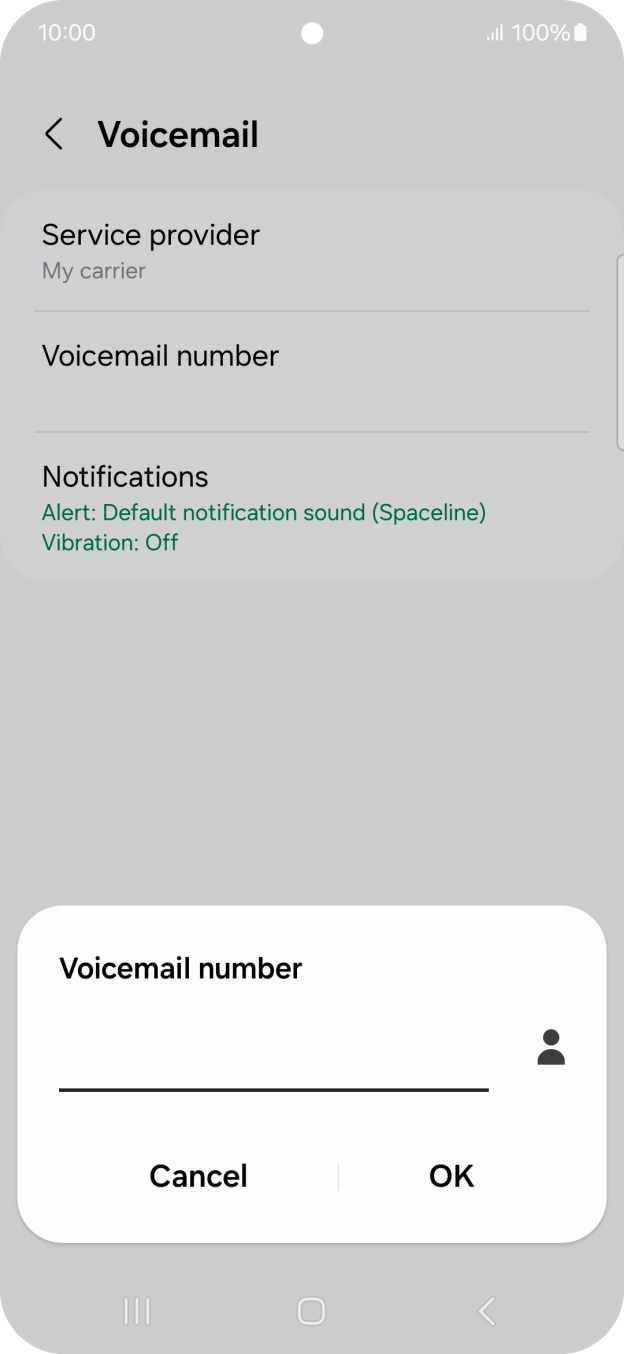Screen dimensions: 624x1354
Task: Confirm voicemail number with OK
Action: [x=451, y=1176]
